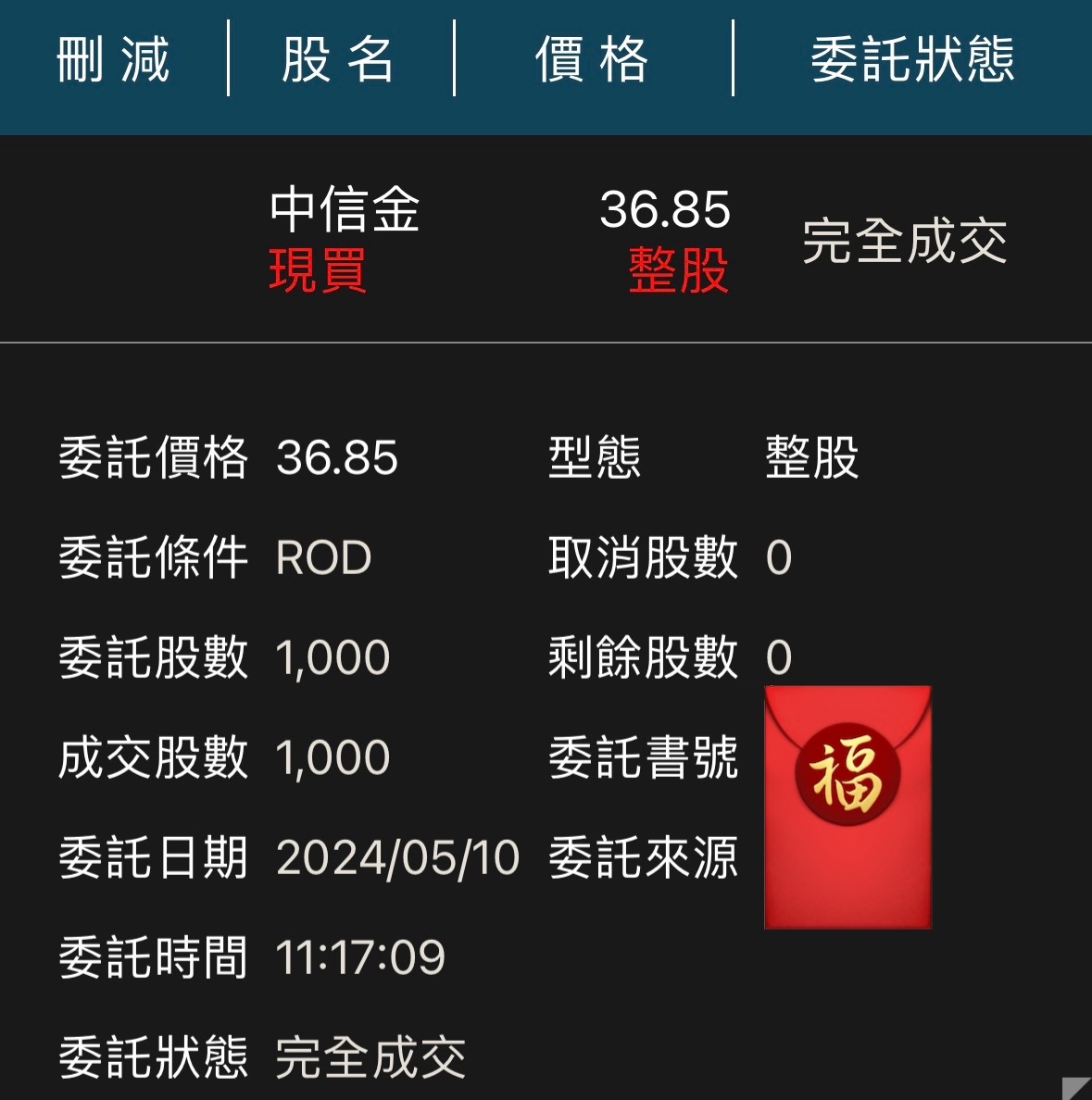This screenshot has width=1092, height=1100.
Task: Collapse the 中信金 order row
Action: click(x=545, y=239)
